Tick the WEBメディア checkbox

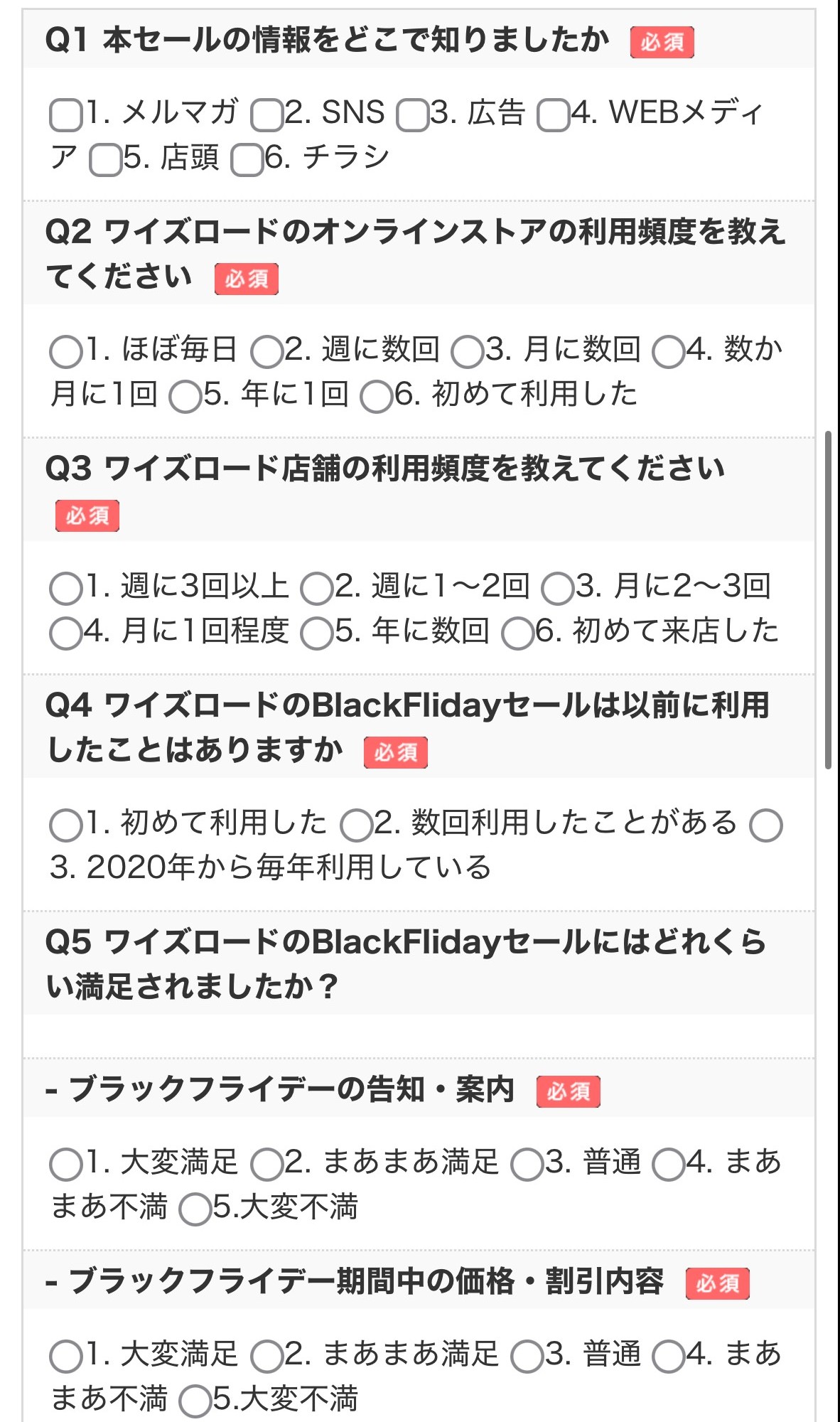tap(553, 115)
